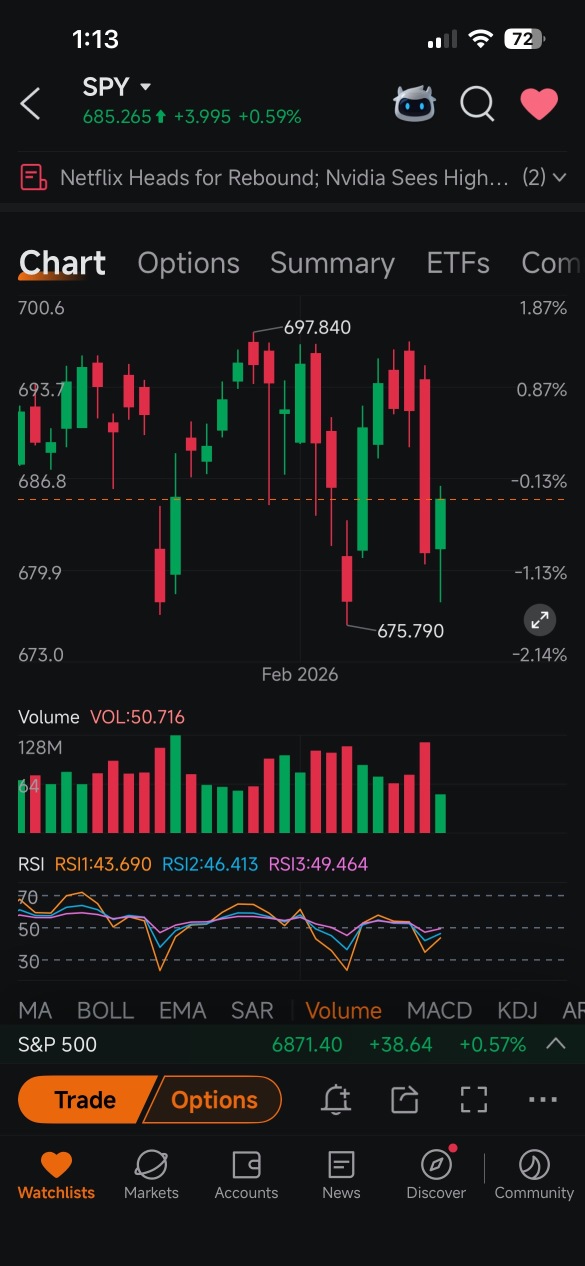The width and height of the screenshot is (585, 1266).
Task: Expand the S&P 500 index bar
Action: pos(556,1045)
